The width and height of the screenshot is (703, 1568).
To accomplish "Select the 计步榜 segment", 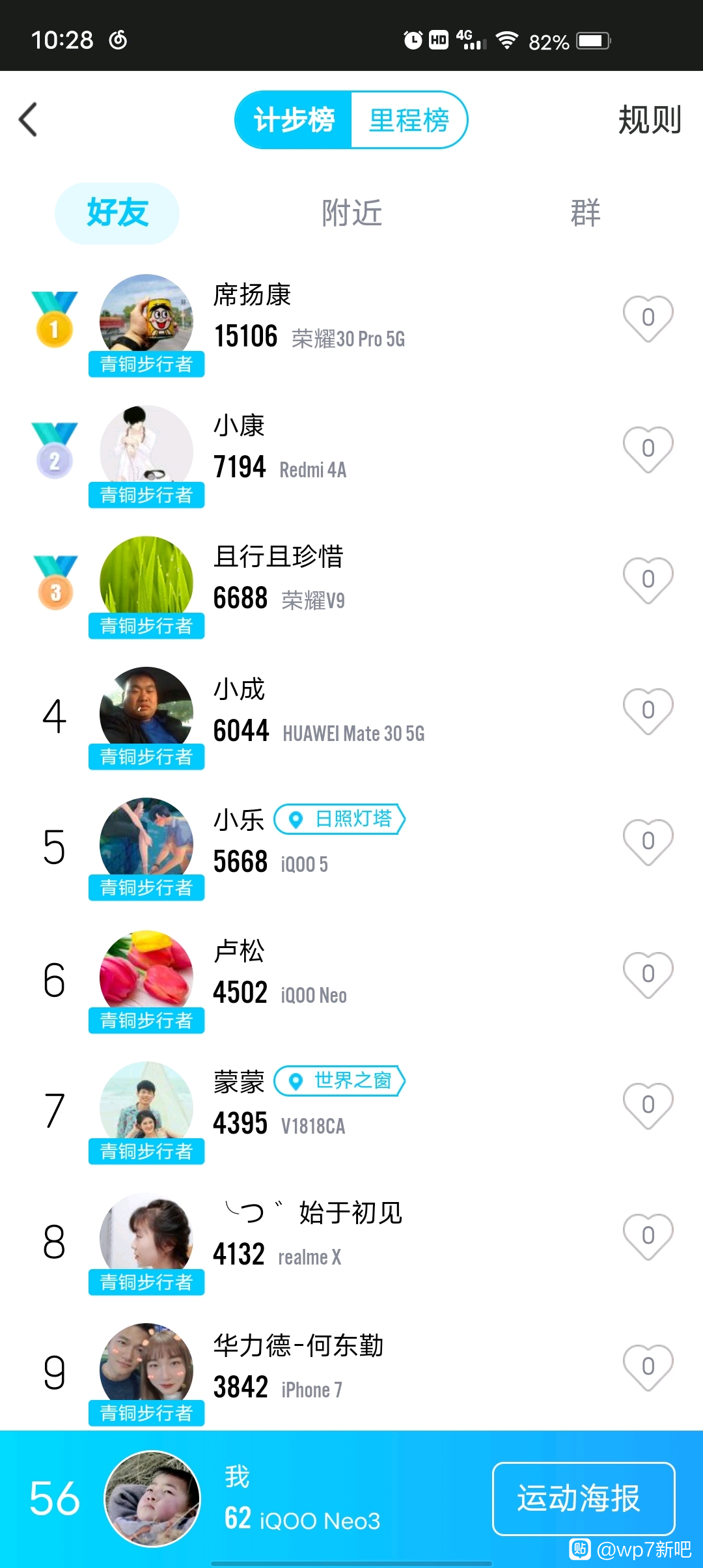I will point(294,120).
